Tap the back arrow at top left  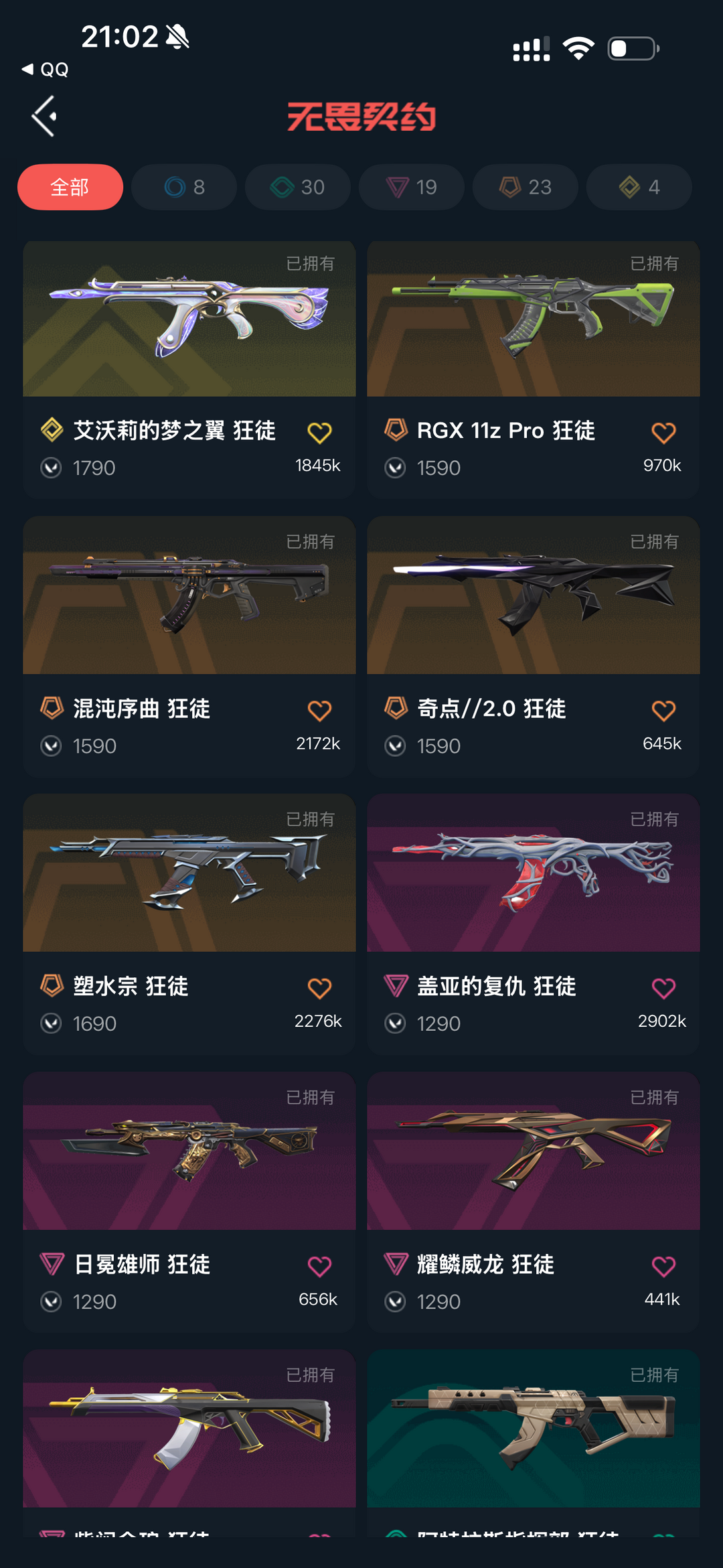[x=44, y=115]
